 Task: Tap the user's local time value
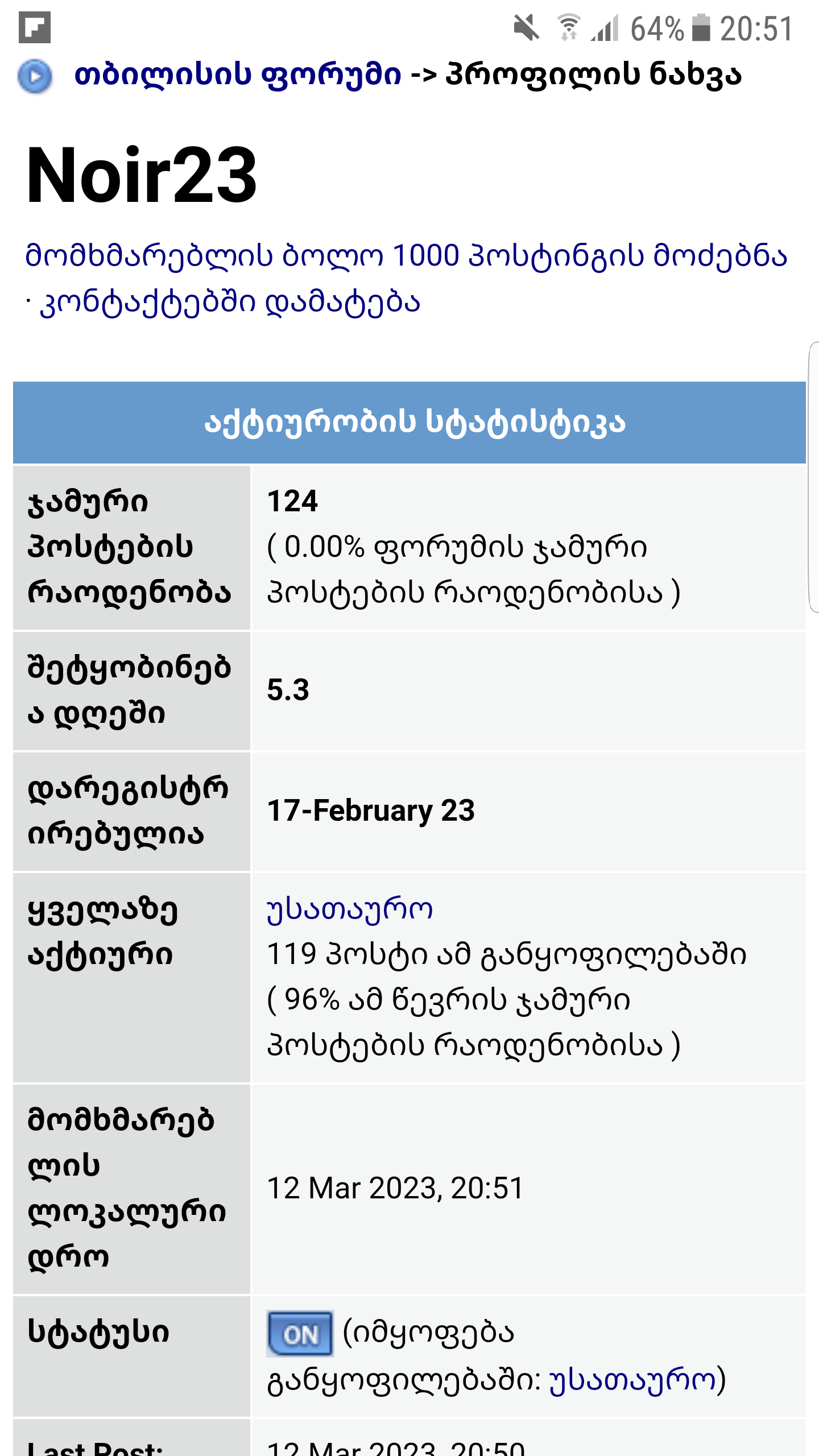click(397, 1189)
